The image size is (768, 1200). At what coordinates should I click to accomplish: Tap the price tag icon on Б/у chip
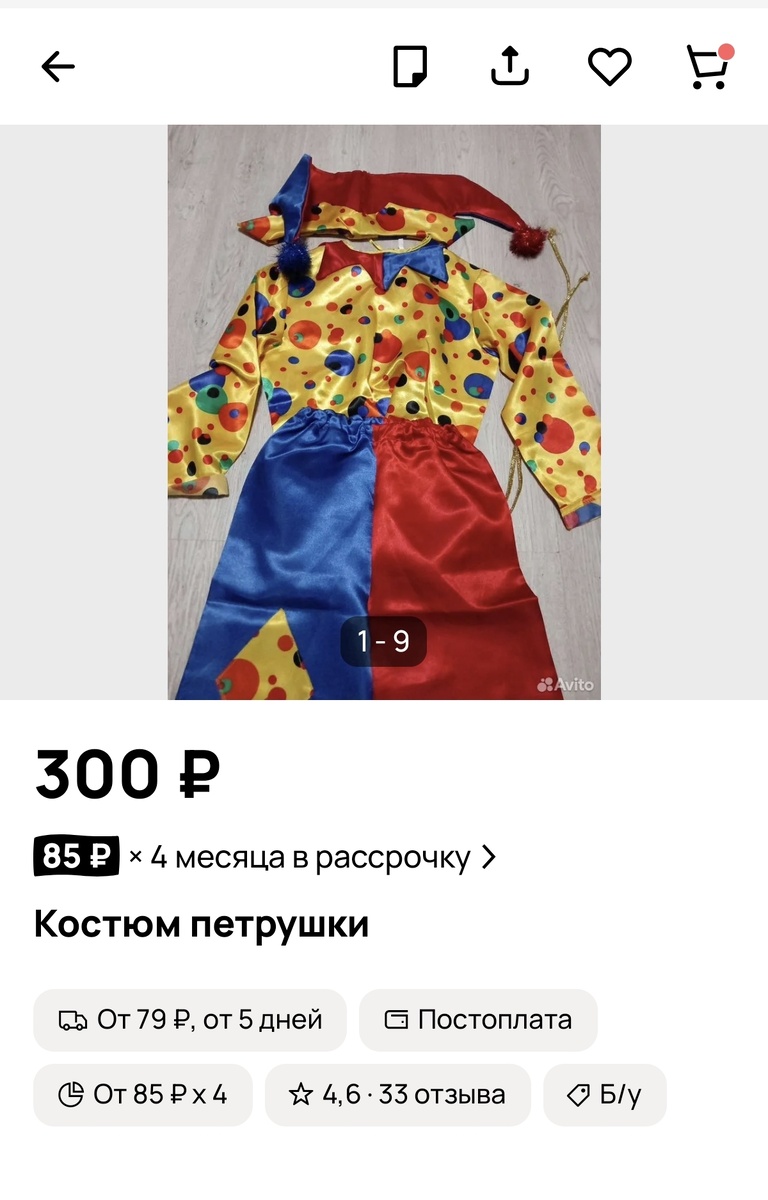(580, 1095)
